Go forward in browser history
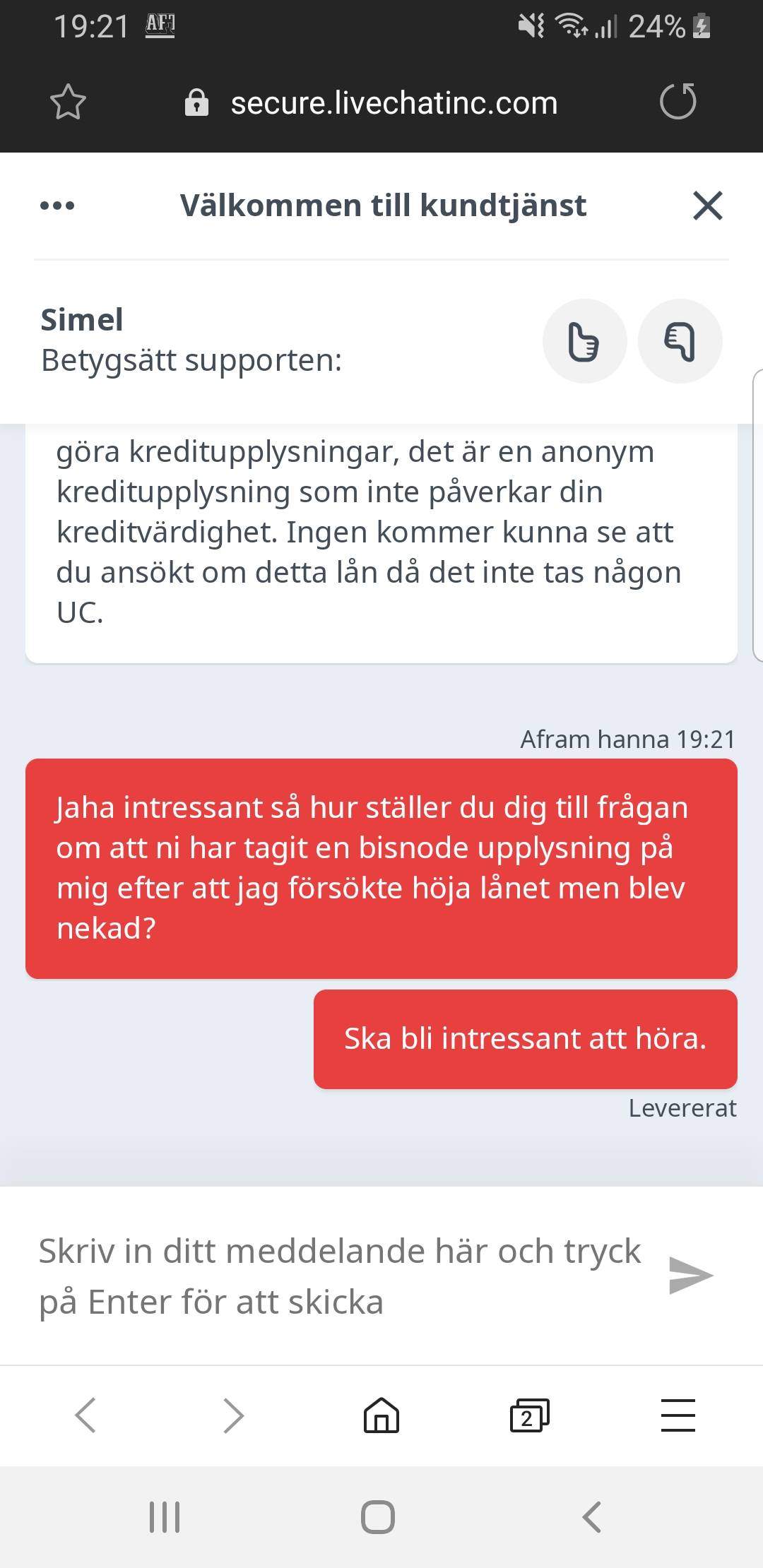This screenshot has width=763, height=1568. point(233,1415)
